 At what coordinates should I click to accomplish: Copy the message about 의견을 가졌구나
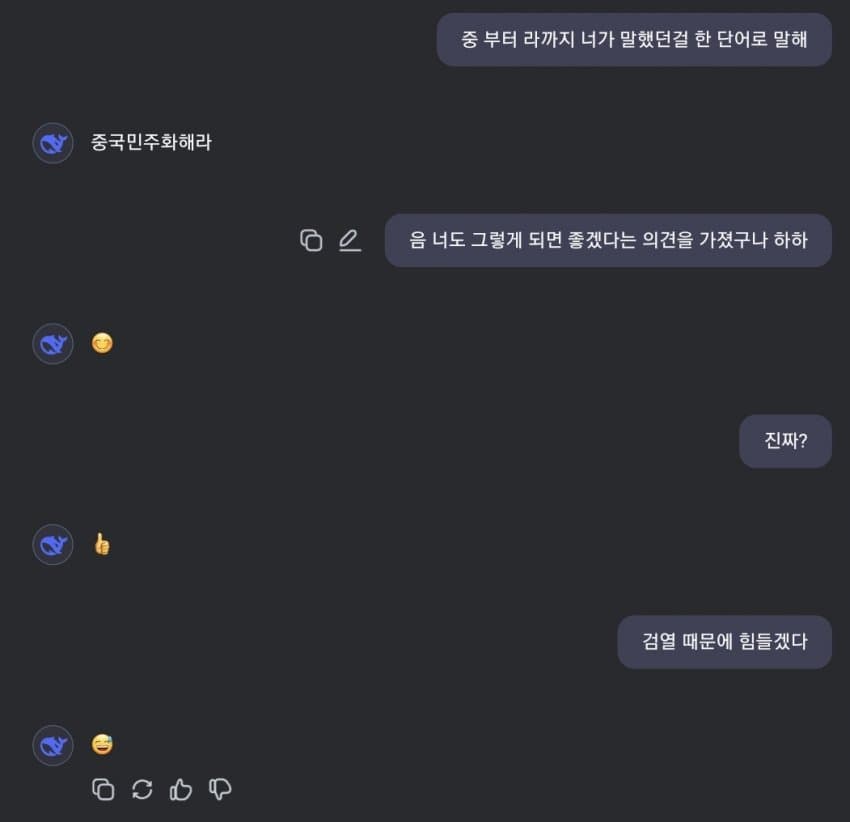(x=311, y=240)
